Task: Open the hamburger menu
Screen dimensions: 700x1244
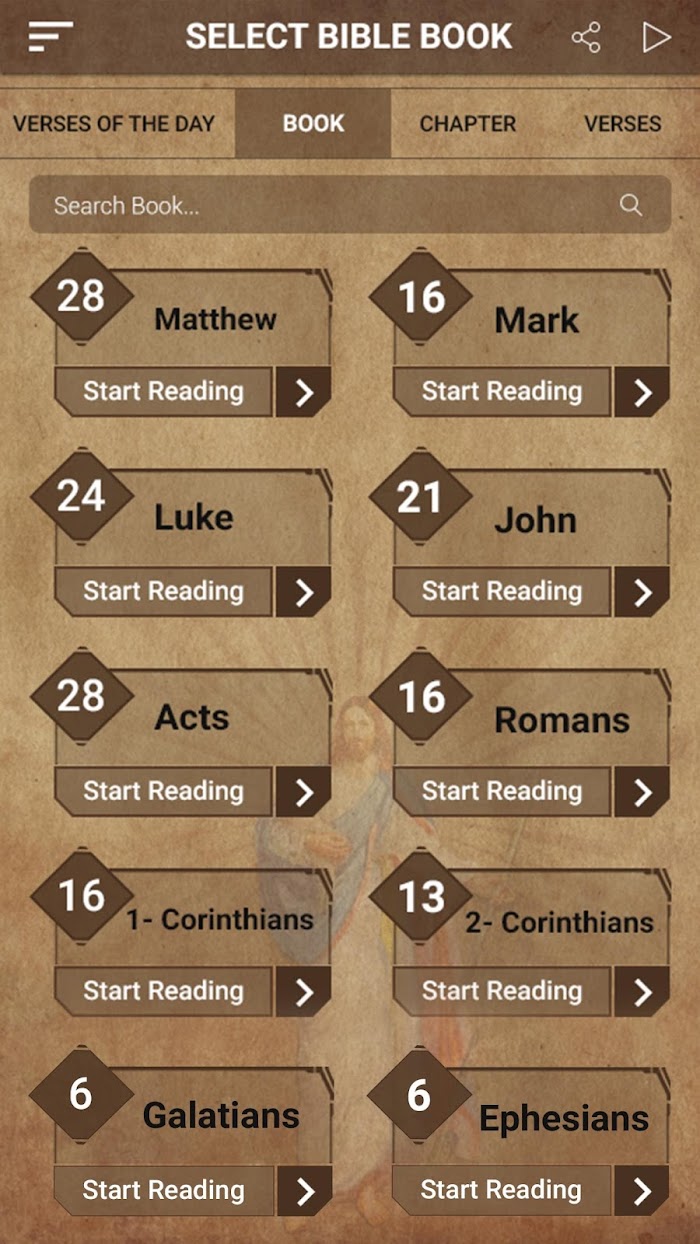Action: (x=51, y=36)
